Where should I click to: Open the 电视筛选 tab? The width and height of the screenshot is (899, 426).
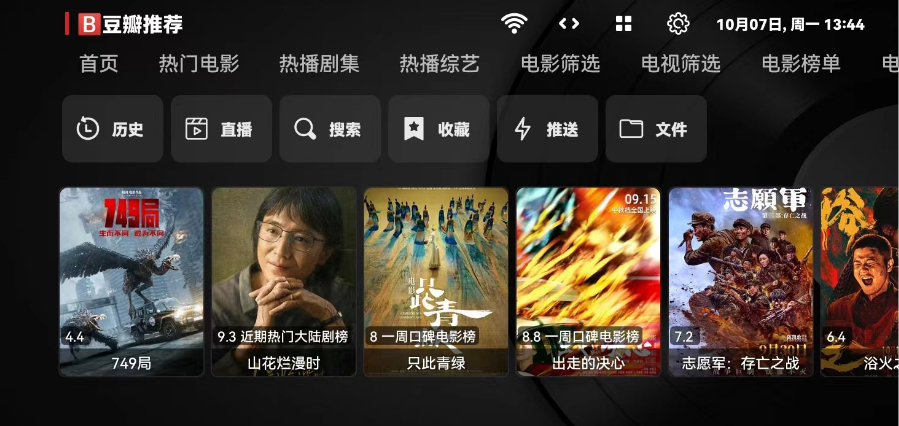[x=680, y=64]
